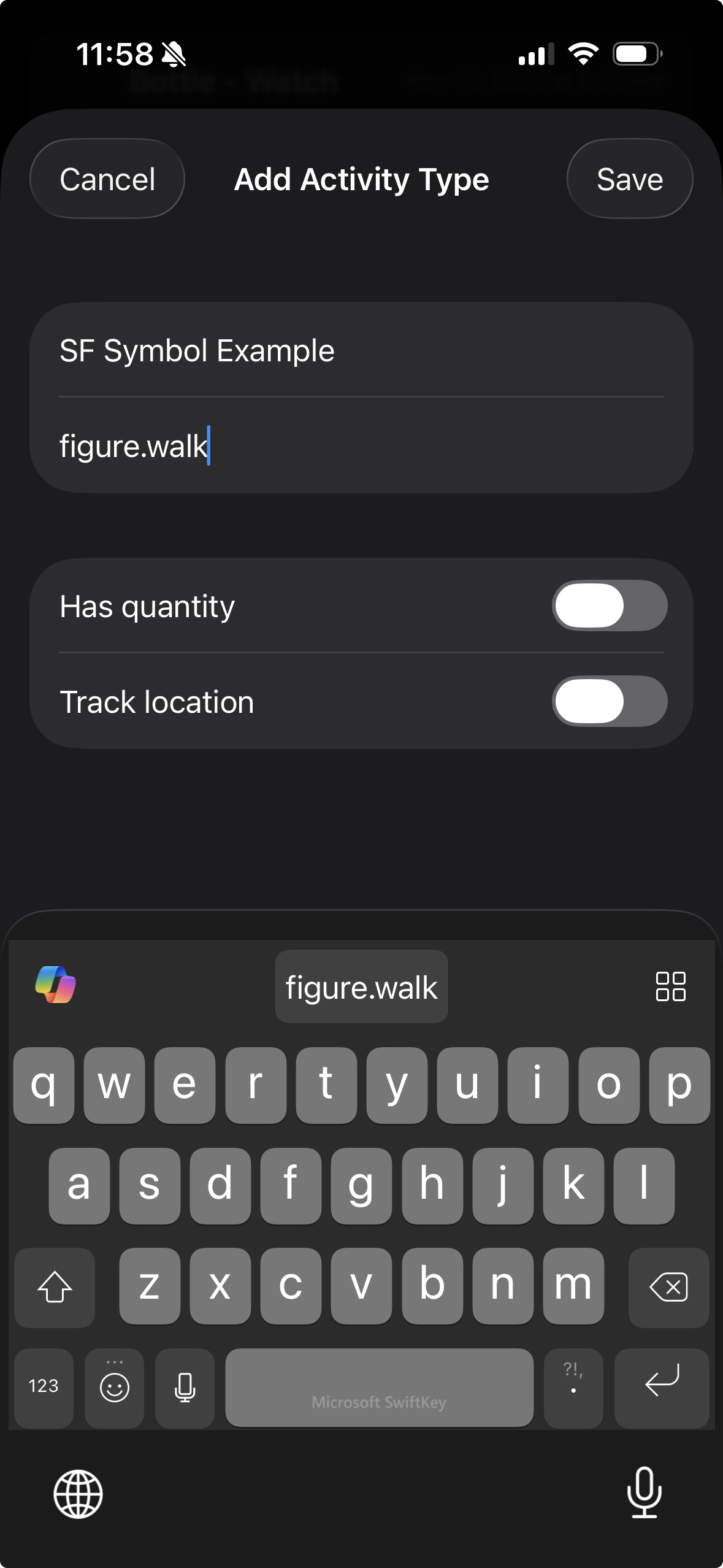Select the figure.walk keyboard suggestion
Viewport: 723px width, 1568px height.
pyautogui.click(x=361, y=987)
